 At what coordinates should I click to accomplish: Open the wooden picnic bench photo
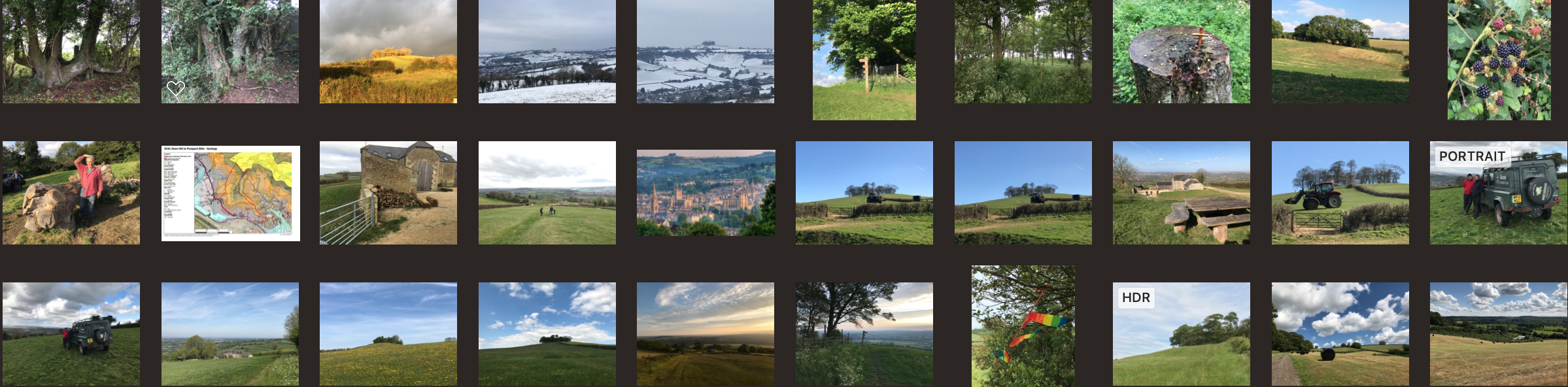click(x=1181, y=193)
